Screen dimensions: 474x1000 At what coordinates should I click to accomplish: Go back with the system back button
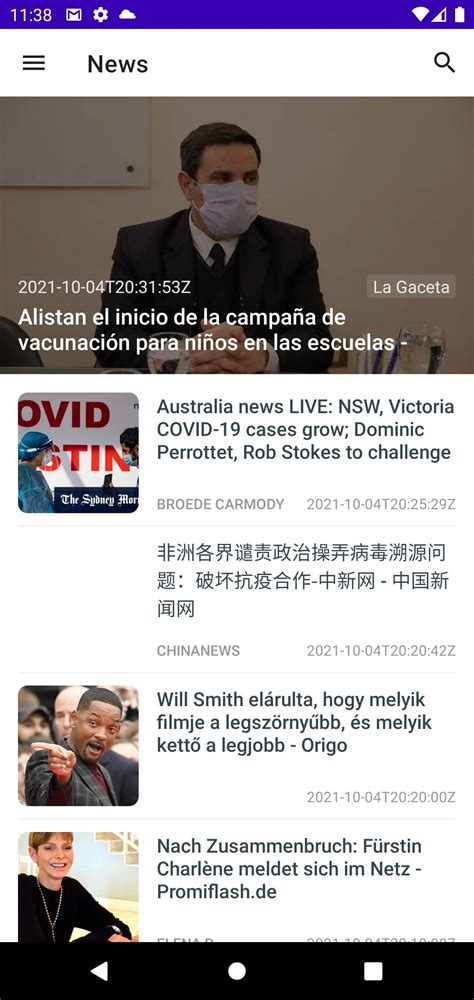click(100, 971)
